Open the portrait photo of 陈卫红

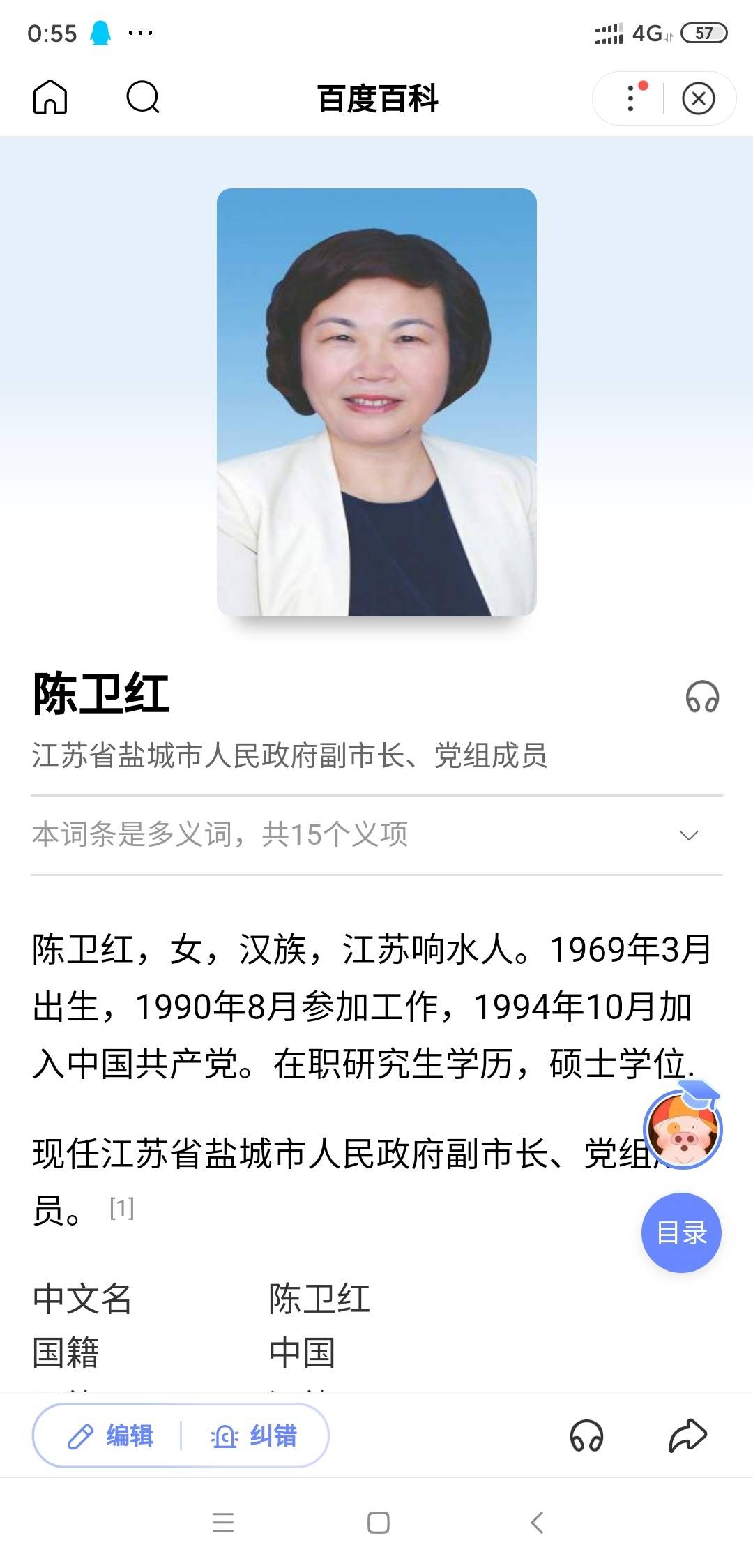click(x=376, y=402)
